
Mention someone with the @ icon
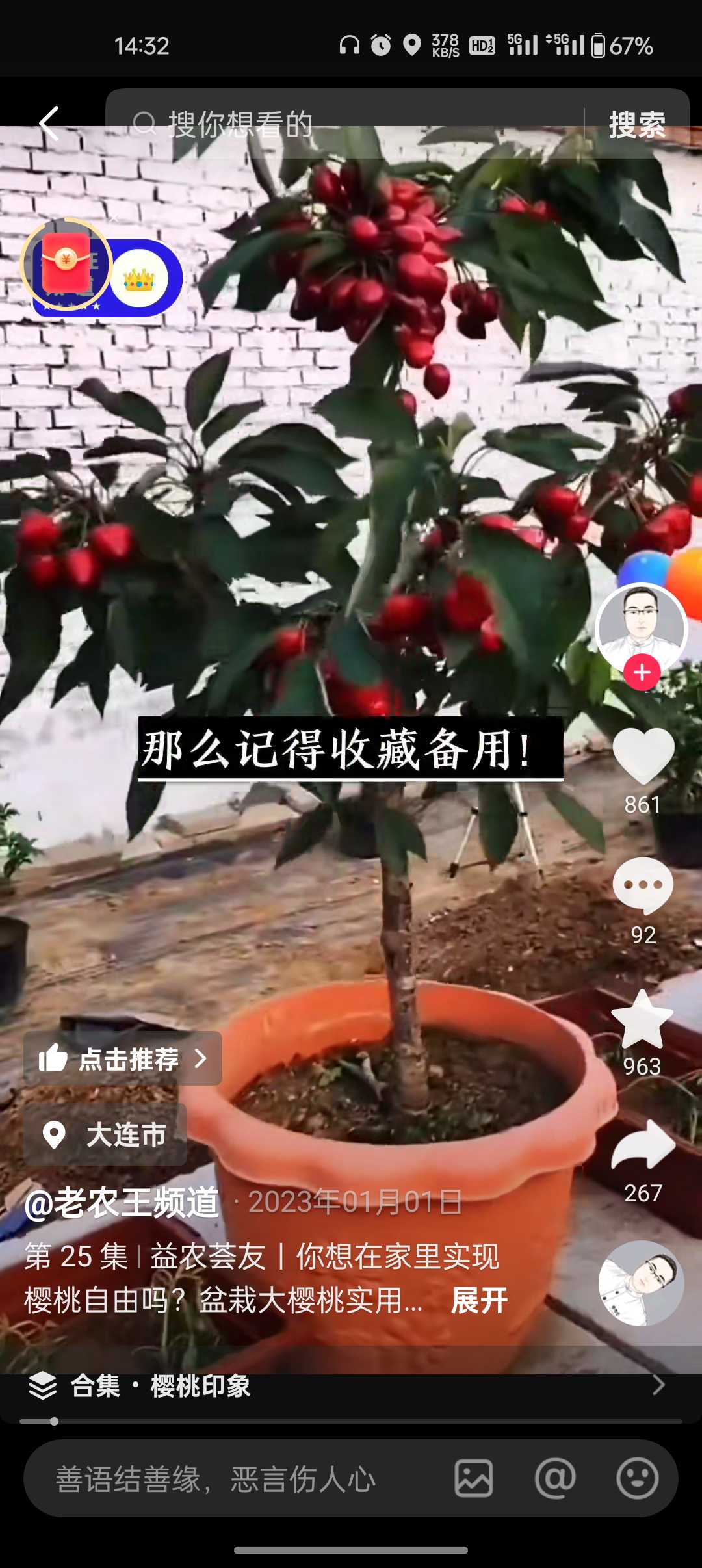555,1478
